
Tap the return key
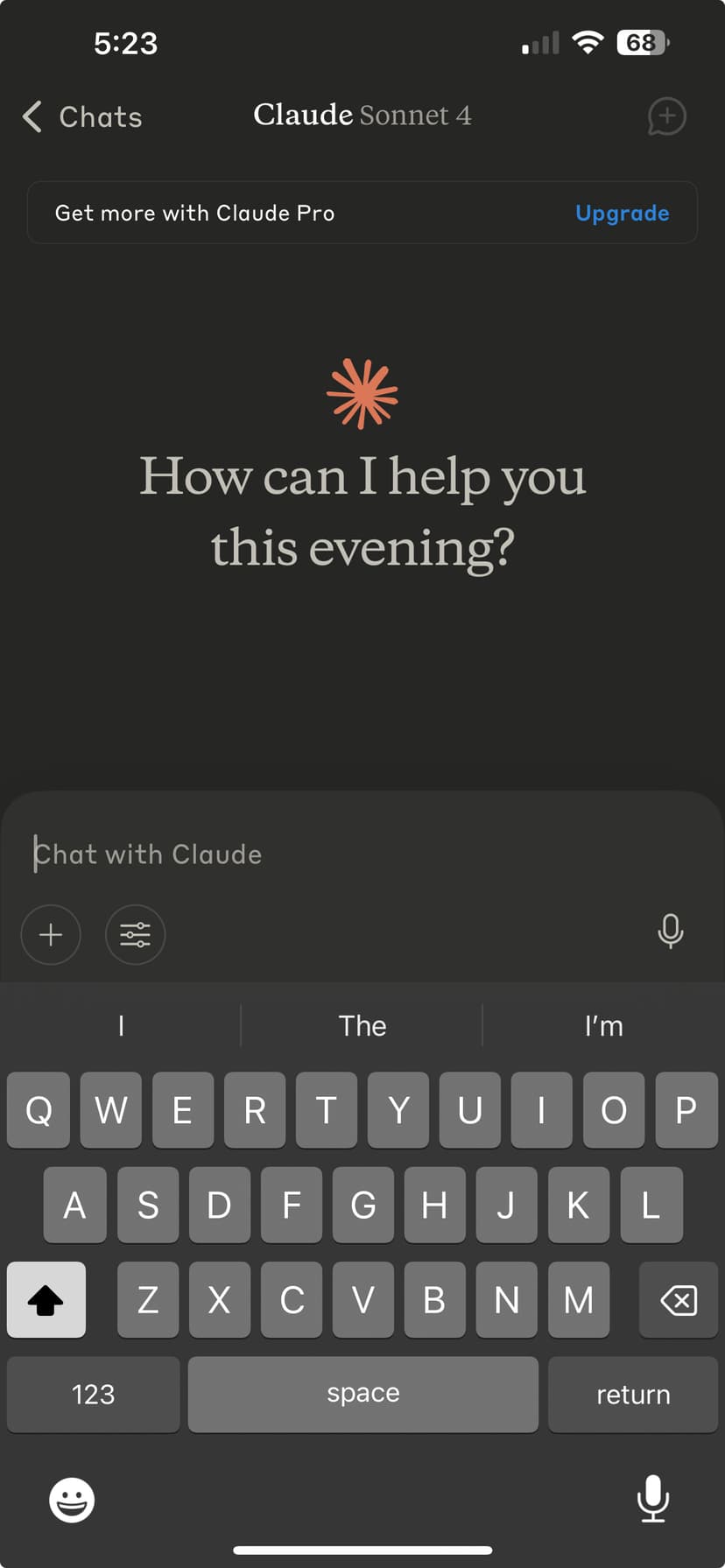pos(632,1394)
